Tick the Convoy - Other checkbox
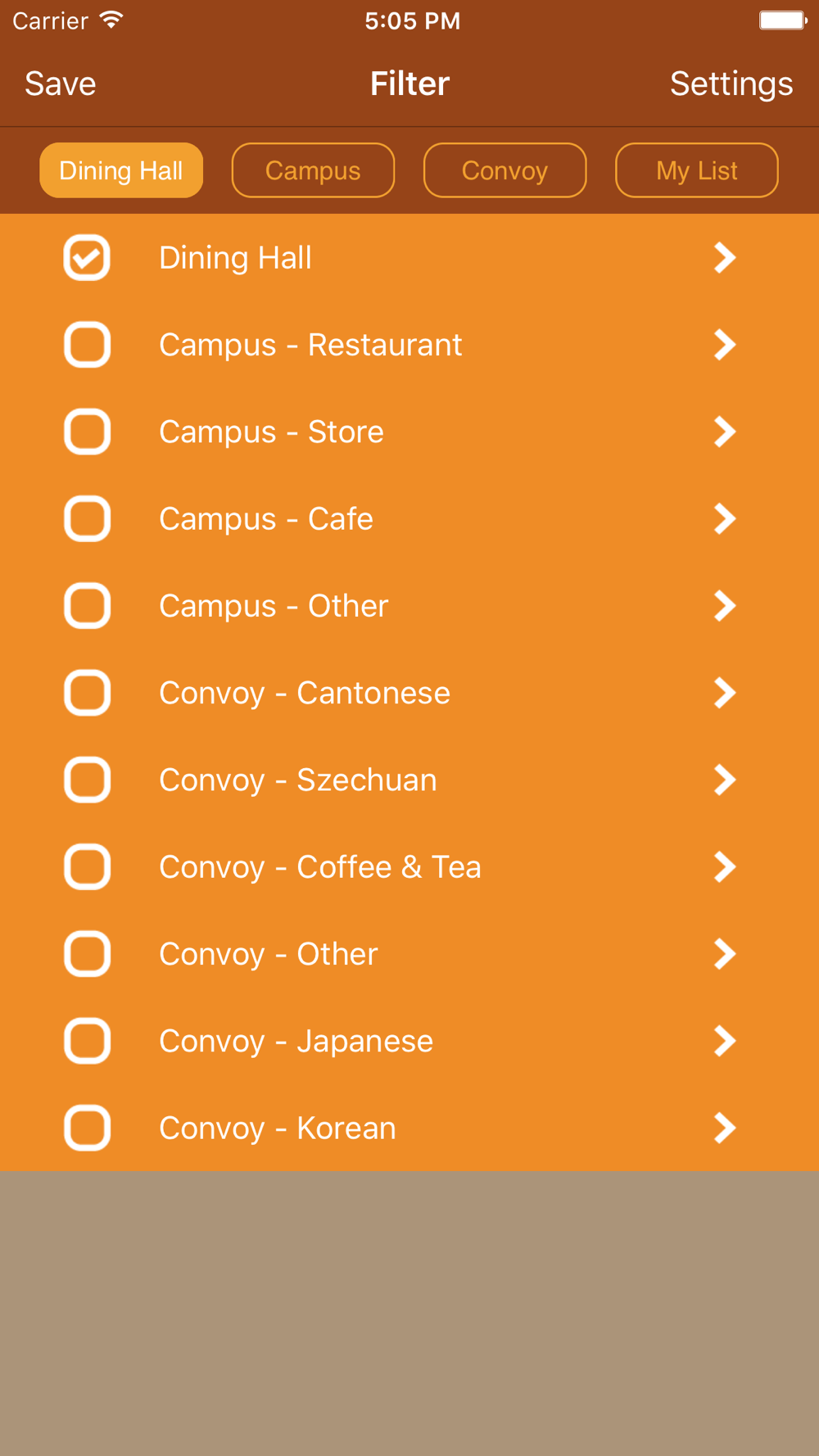The width and height of the screenshot is (819, 1456). pyautogui.click(x=87, y=954)
